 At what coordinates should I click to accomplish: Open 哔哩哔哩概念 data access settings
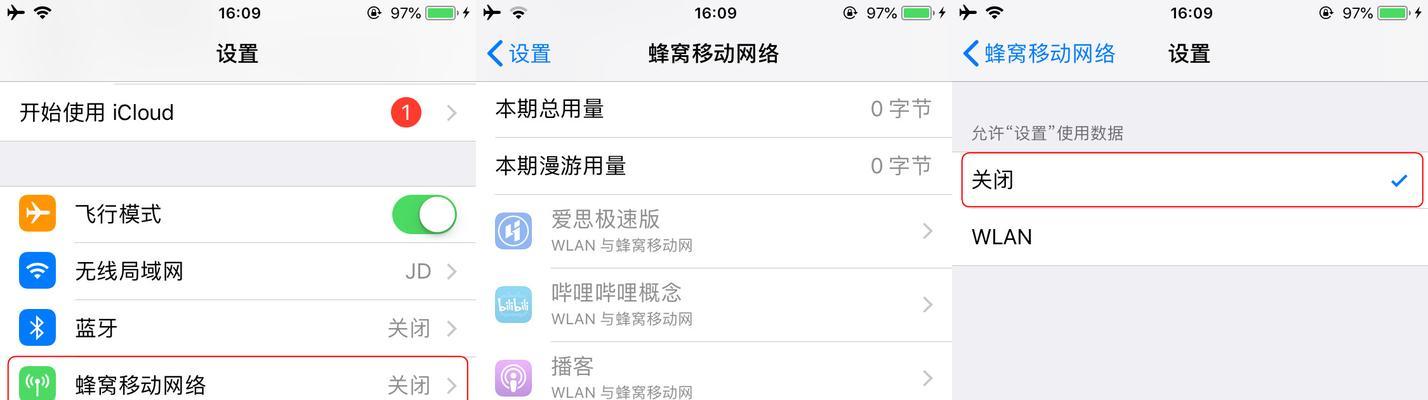tap(713, 304)
